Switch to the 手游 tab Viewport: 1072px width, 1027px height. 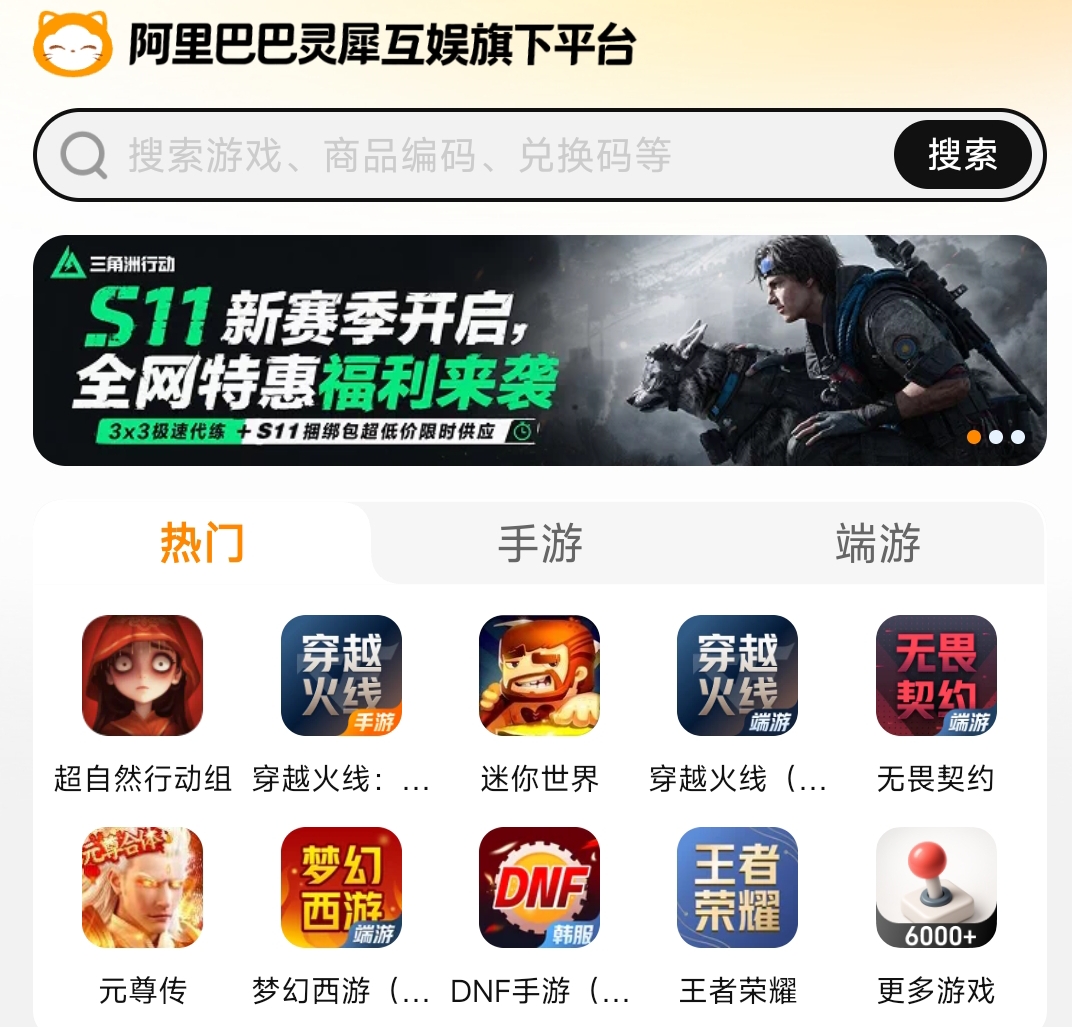[x=540, y=544]
